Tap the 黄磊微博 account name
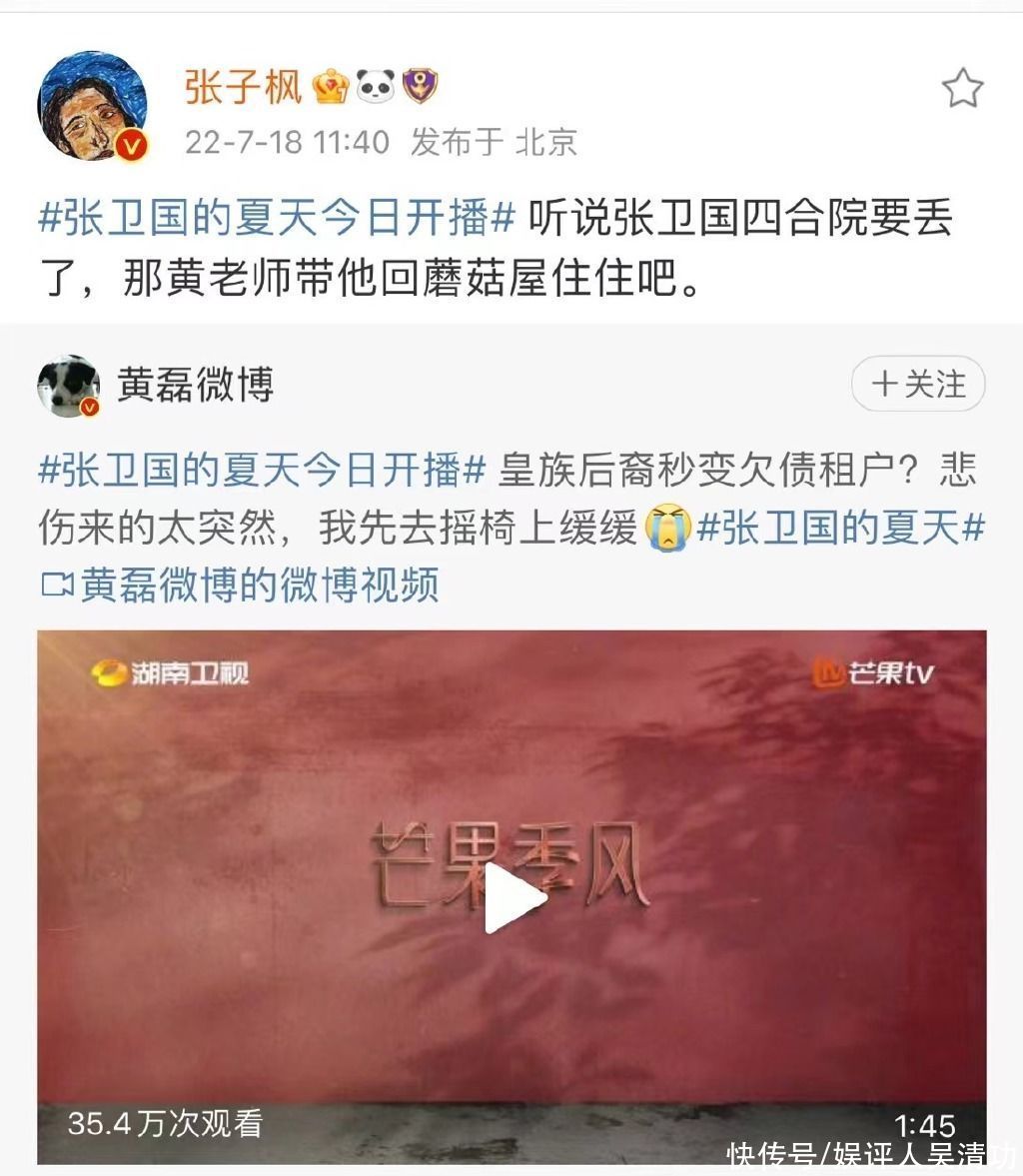The width and height of the screenshot is (1023, 1176). click(x=196, y=384)
